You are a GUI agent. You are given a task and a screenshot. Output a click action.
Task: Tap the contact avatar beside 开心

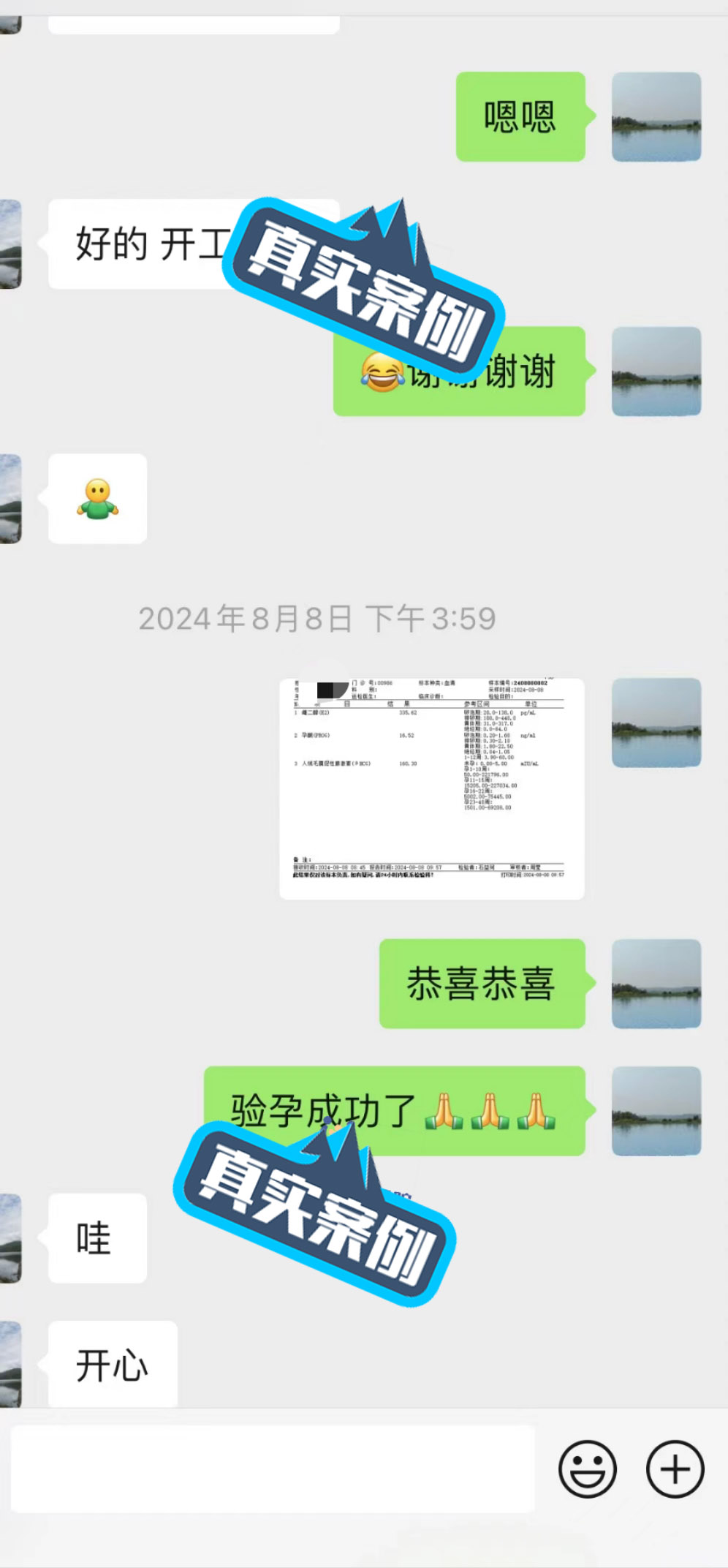(x=10, y=1363)
